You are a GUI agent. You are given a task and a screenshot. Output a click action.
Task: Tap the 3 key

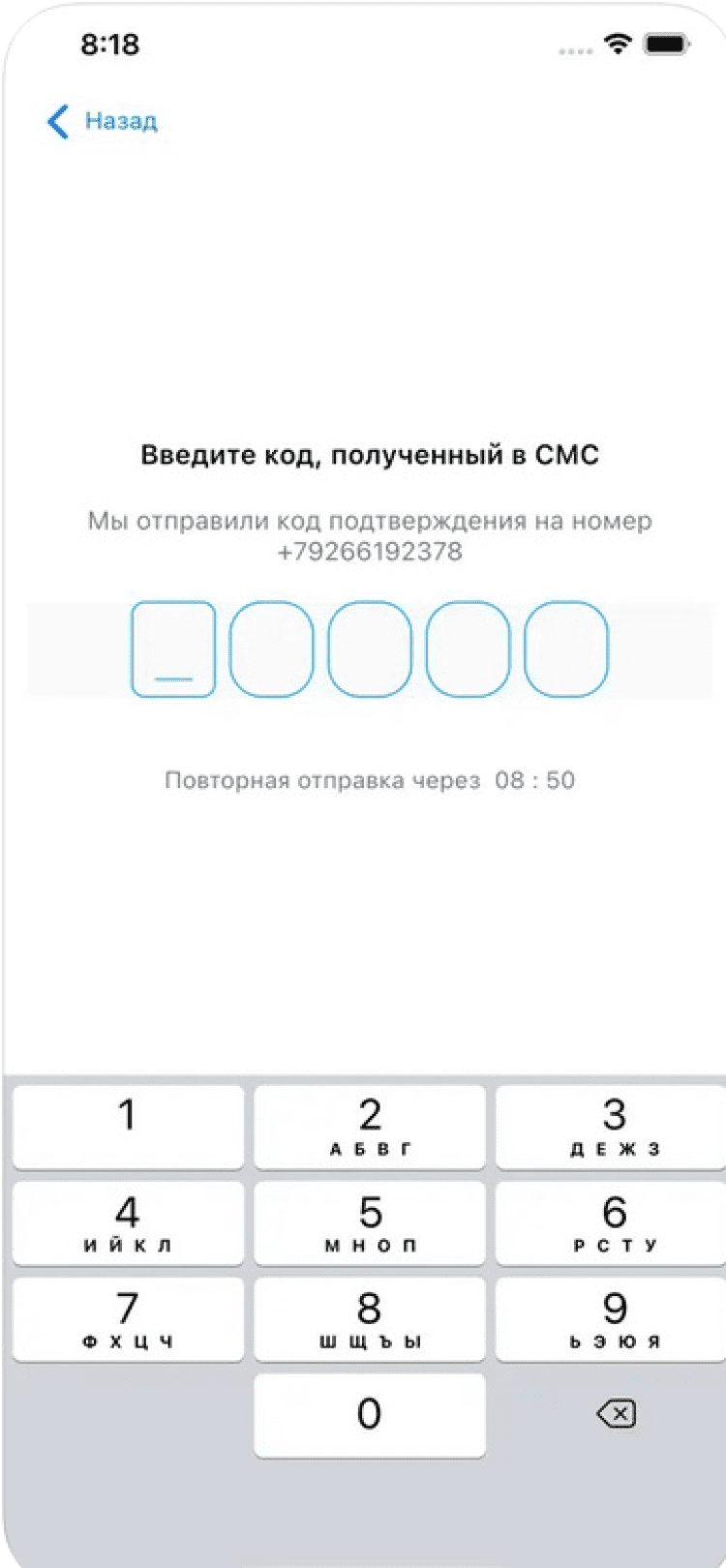click(612, 1127)
